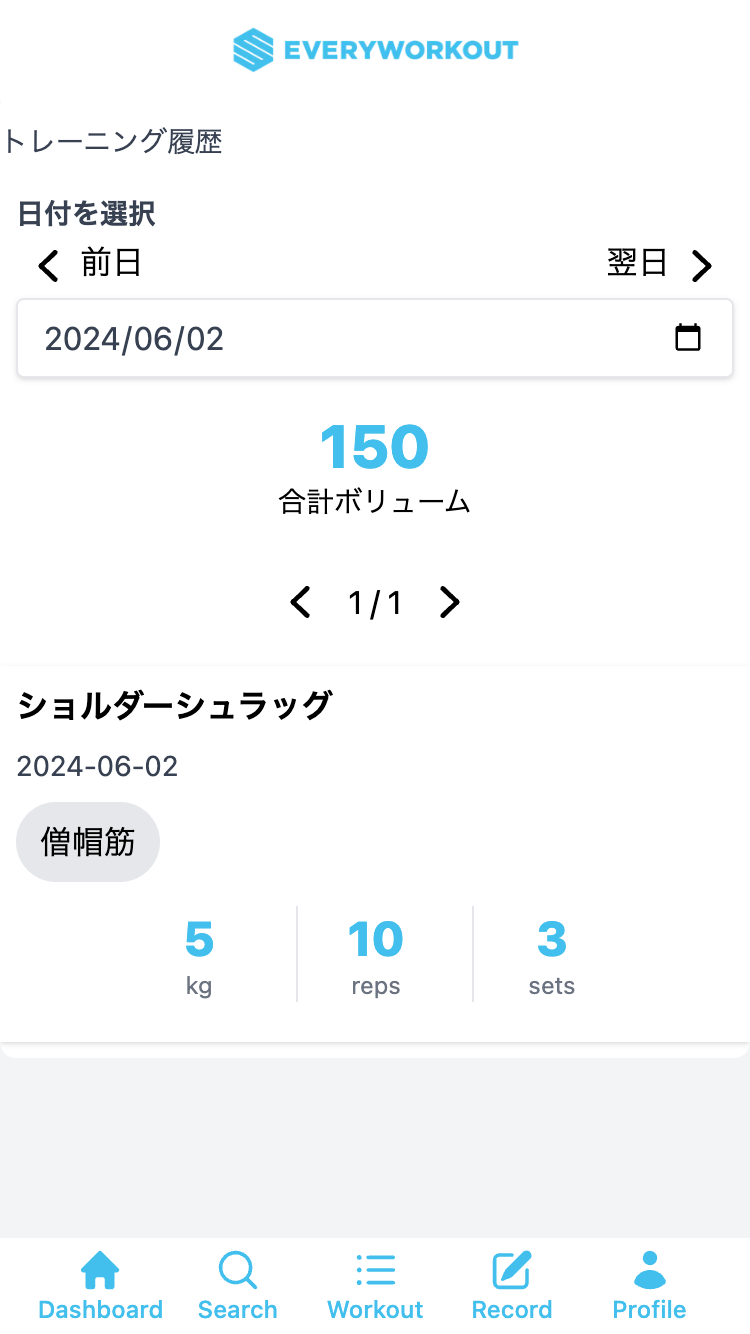
Task: Select the Search magnifier icon
Action: point(237,1270)
